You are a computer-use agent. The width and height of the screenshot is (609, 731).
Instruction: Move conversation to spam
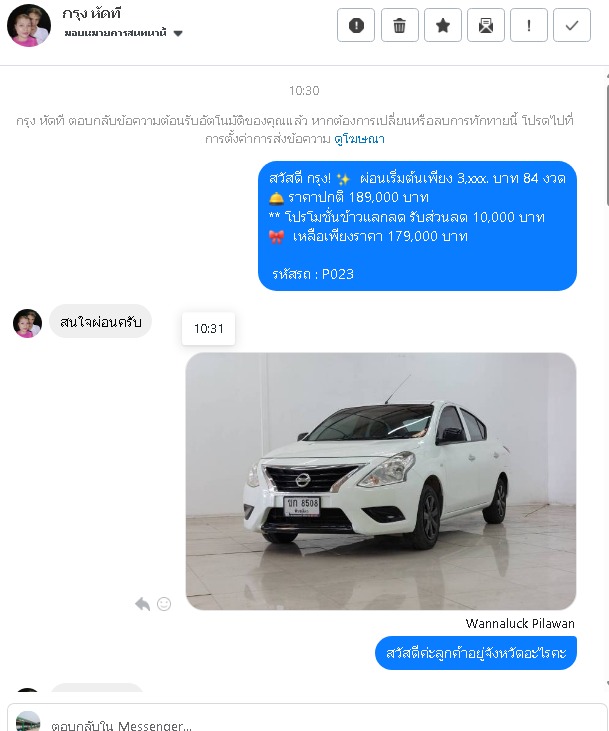pos(356,26)
